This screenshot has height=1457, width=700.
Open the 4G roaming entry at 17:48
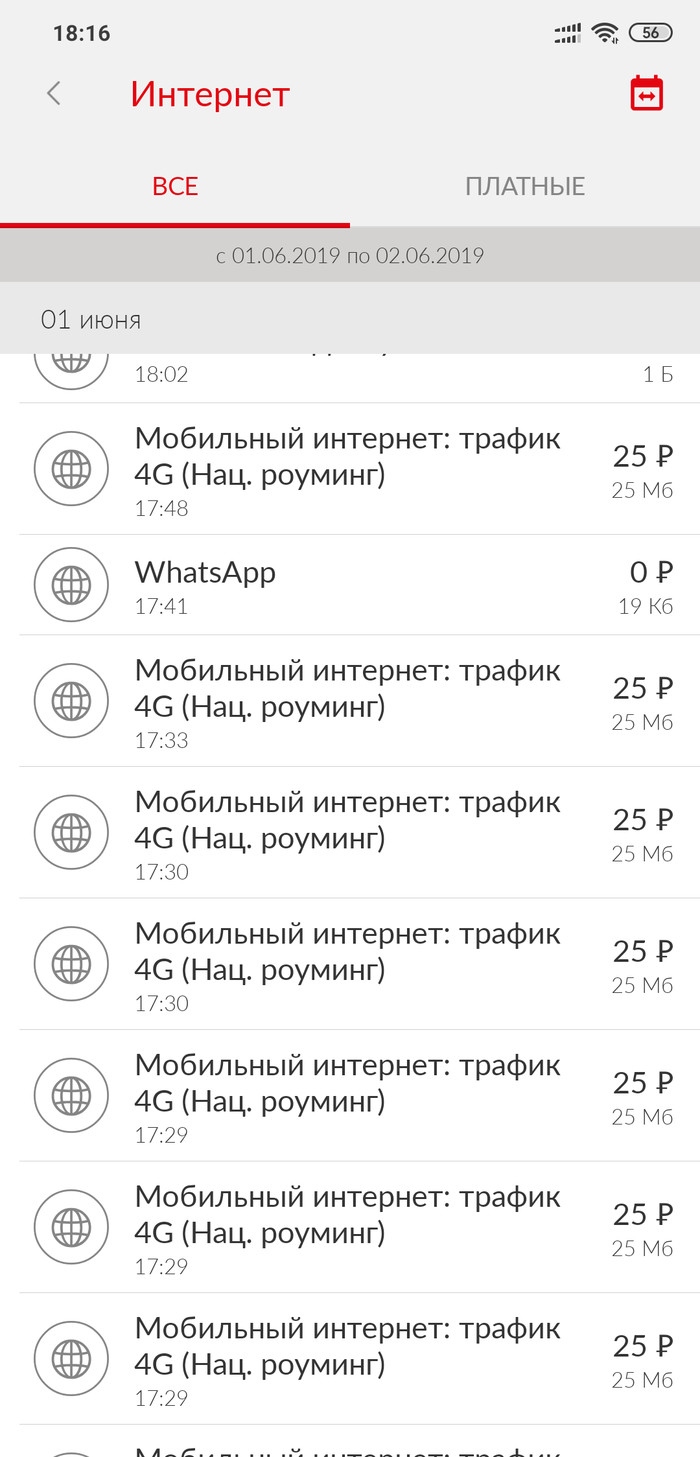pos(350,469)
